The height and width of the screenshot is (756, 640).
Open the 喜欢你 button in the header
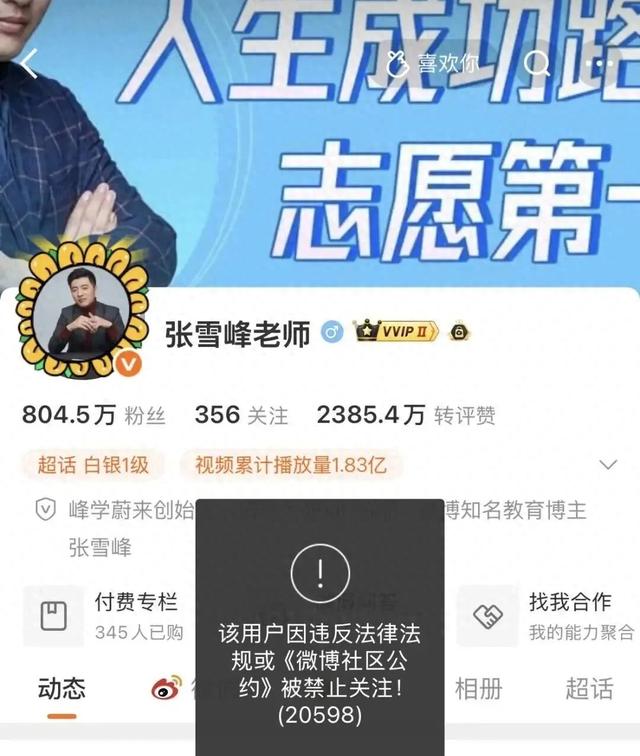[x=433, y=63]
